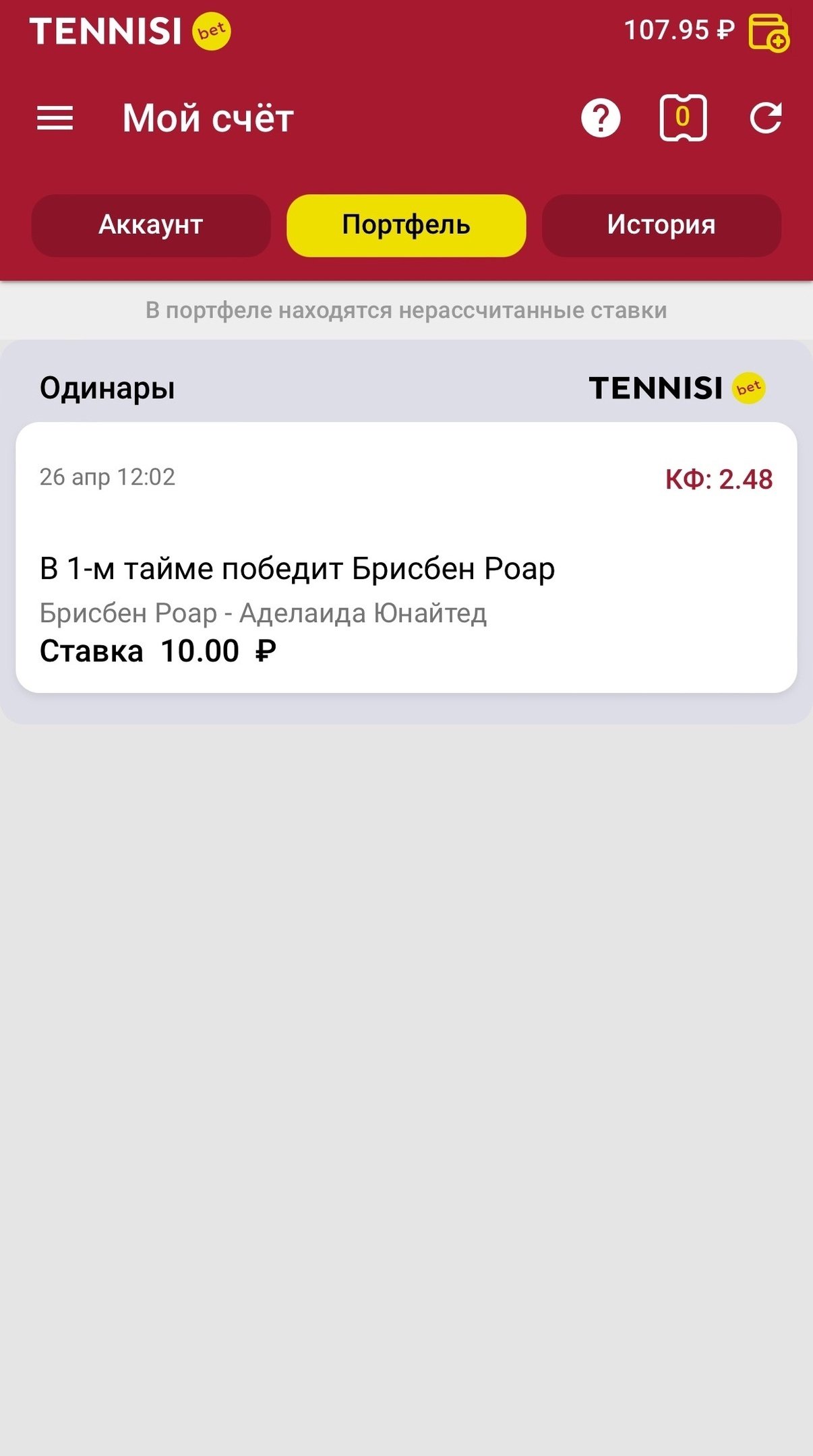
Task: Switch to the Аккаунт tab
Action: click(151, 225)
